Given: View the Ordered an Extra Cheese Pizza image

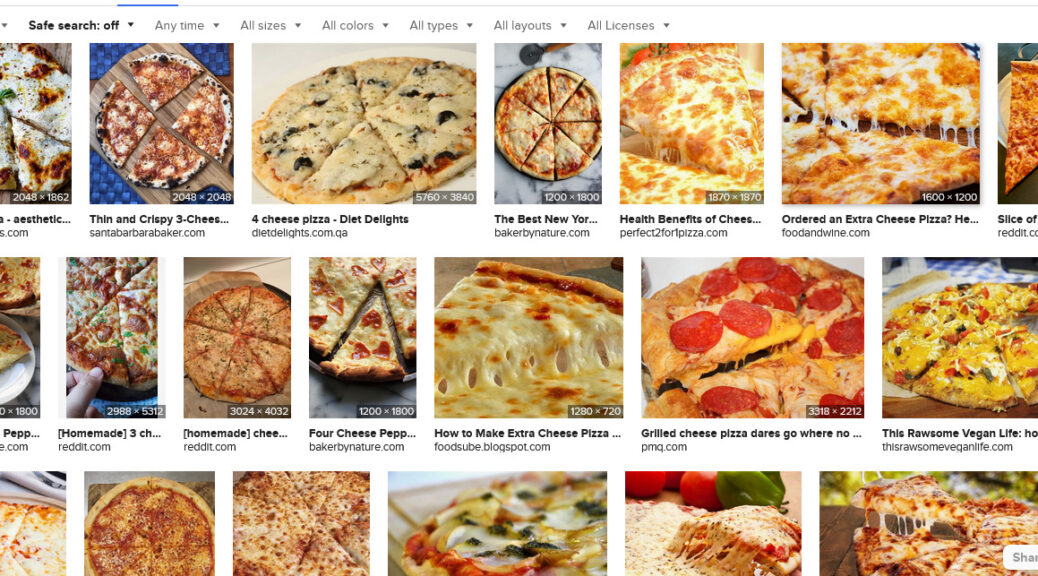Looking at the screenshot, I should click(880, 123).
